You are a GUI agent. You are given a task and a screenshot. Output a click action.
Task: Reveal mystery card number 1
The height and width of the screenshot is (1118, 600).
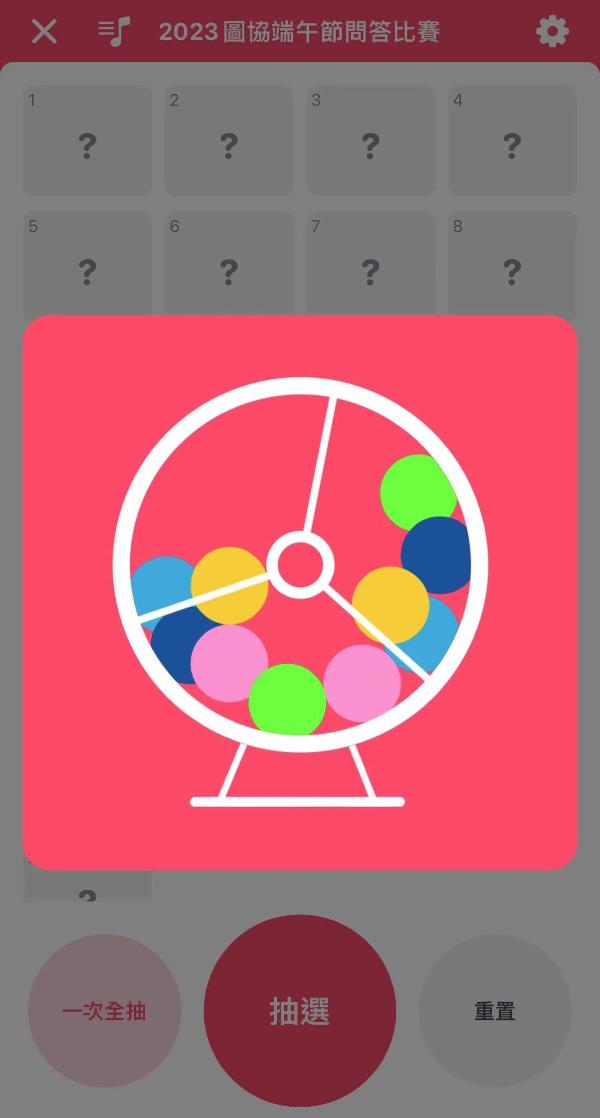(x=87, y=141)
